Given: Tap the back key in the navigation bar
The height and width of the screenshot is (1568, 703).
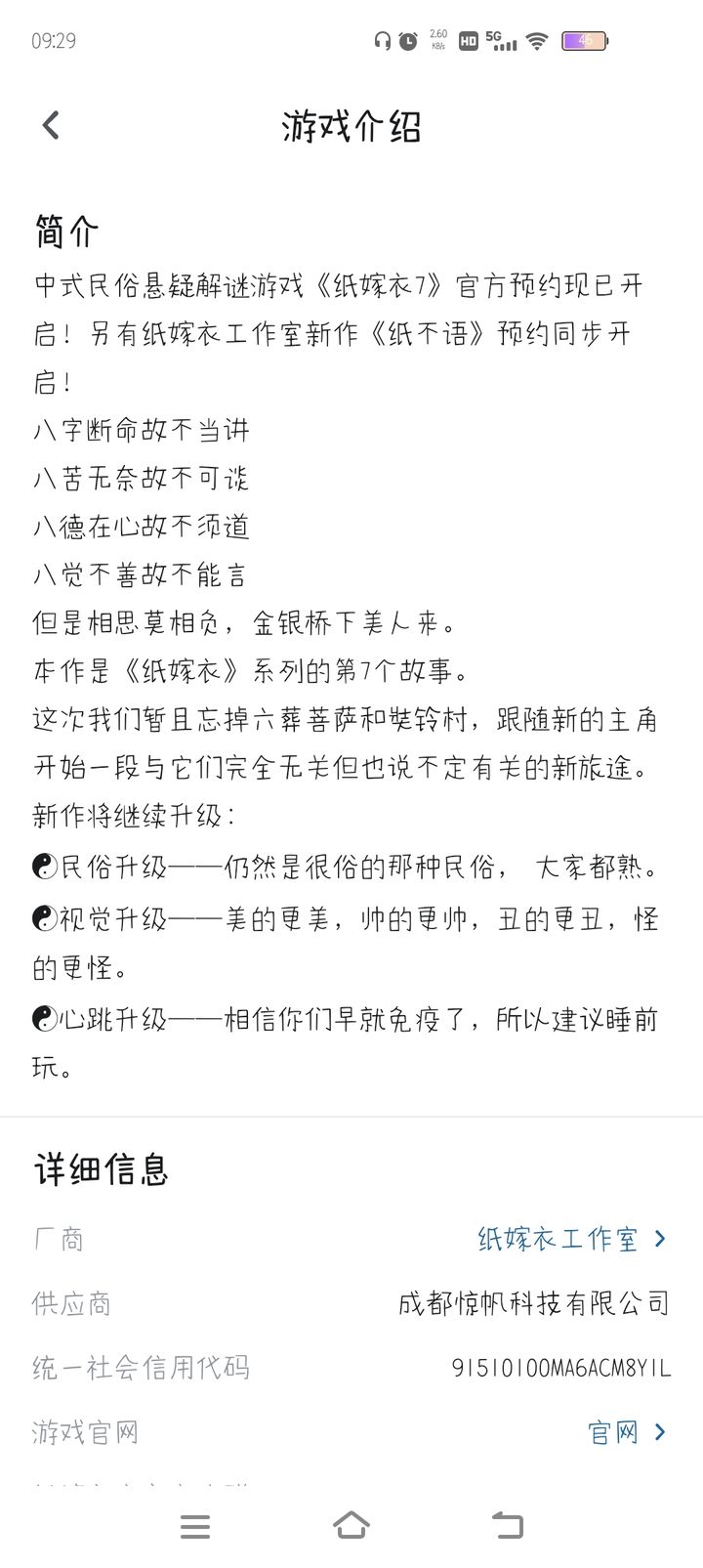Looking at the screenshot, I should click(507, 1525).
